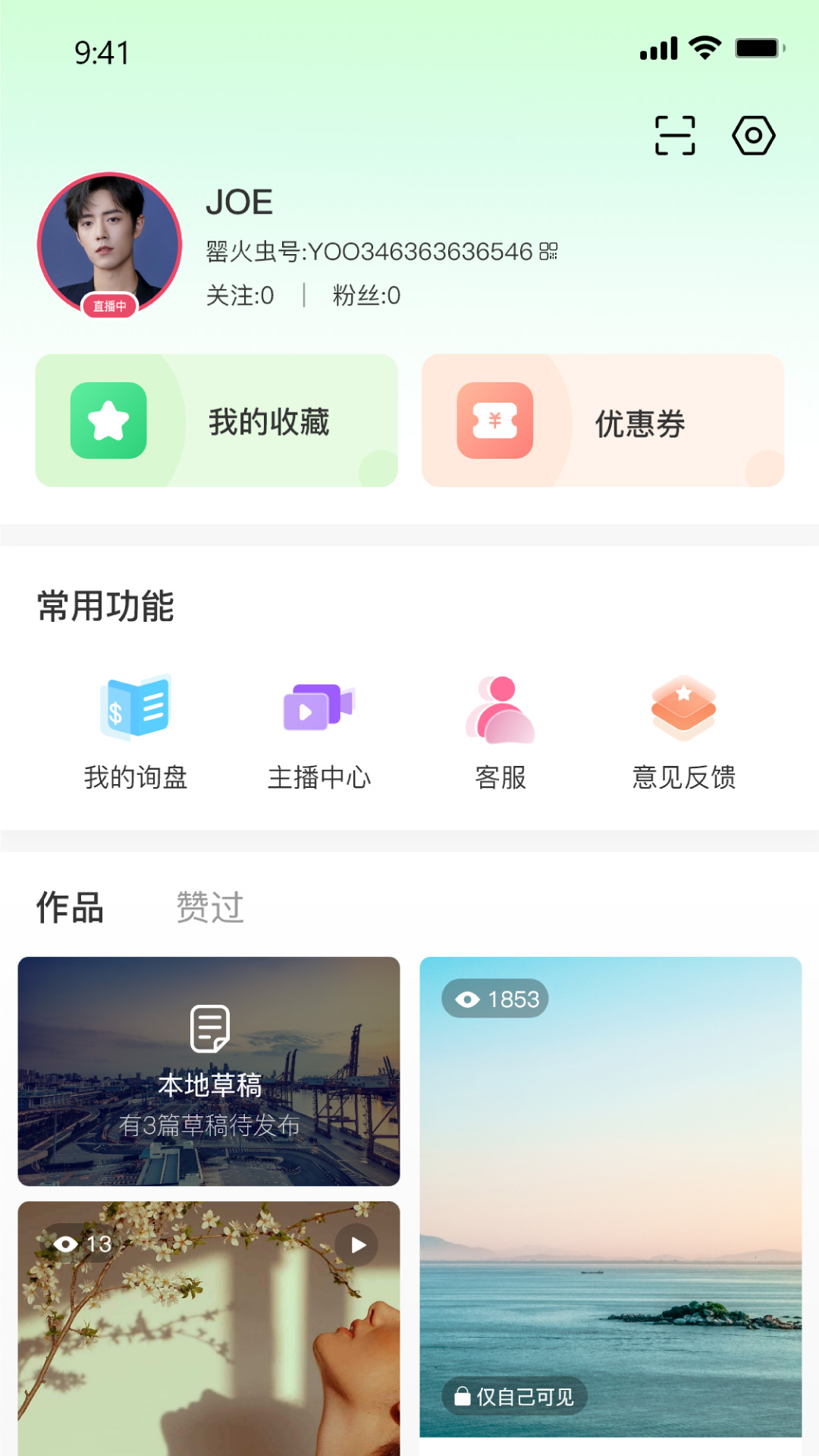Open the 关注:0 following list

pos(240,295)
